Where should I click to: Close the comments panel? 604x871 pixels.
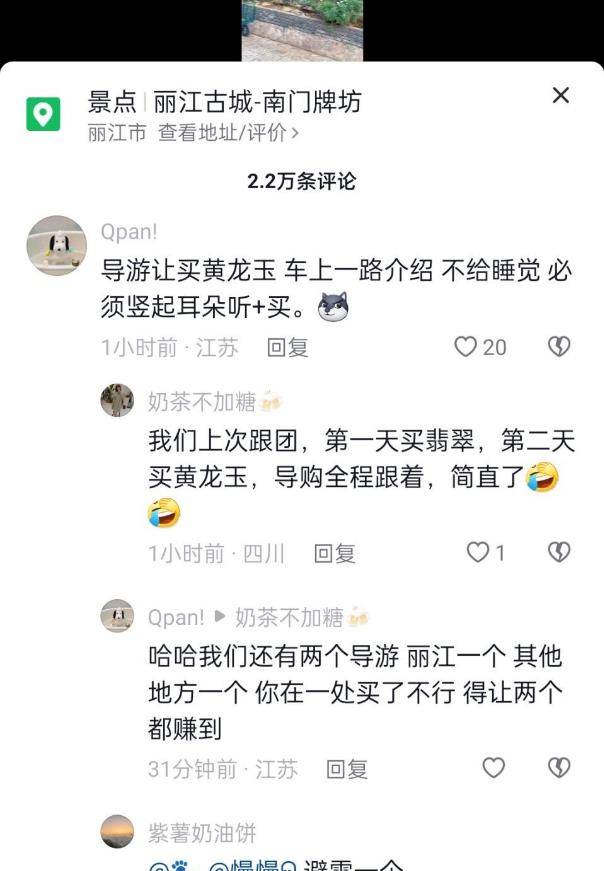pos(561,96)
